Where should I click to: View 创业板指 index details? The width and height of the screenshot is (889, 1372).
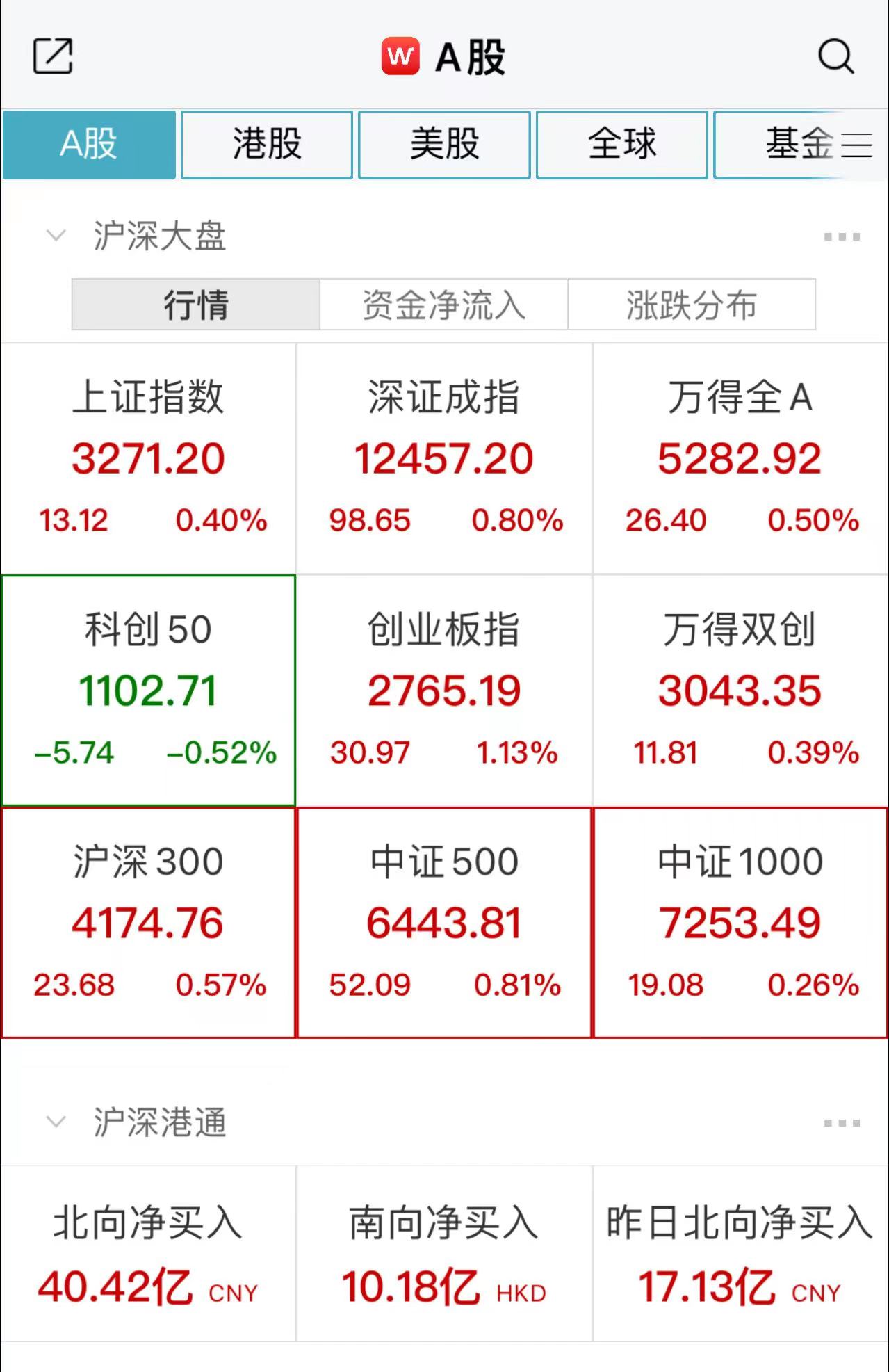[444, 690]
